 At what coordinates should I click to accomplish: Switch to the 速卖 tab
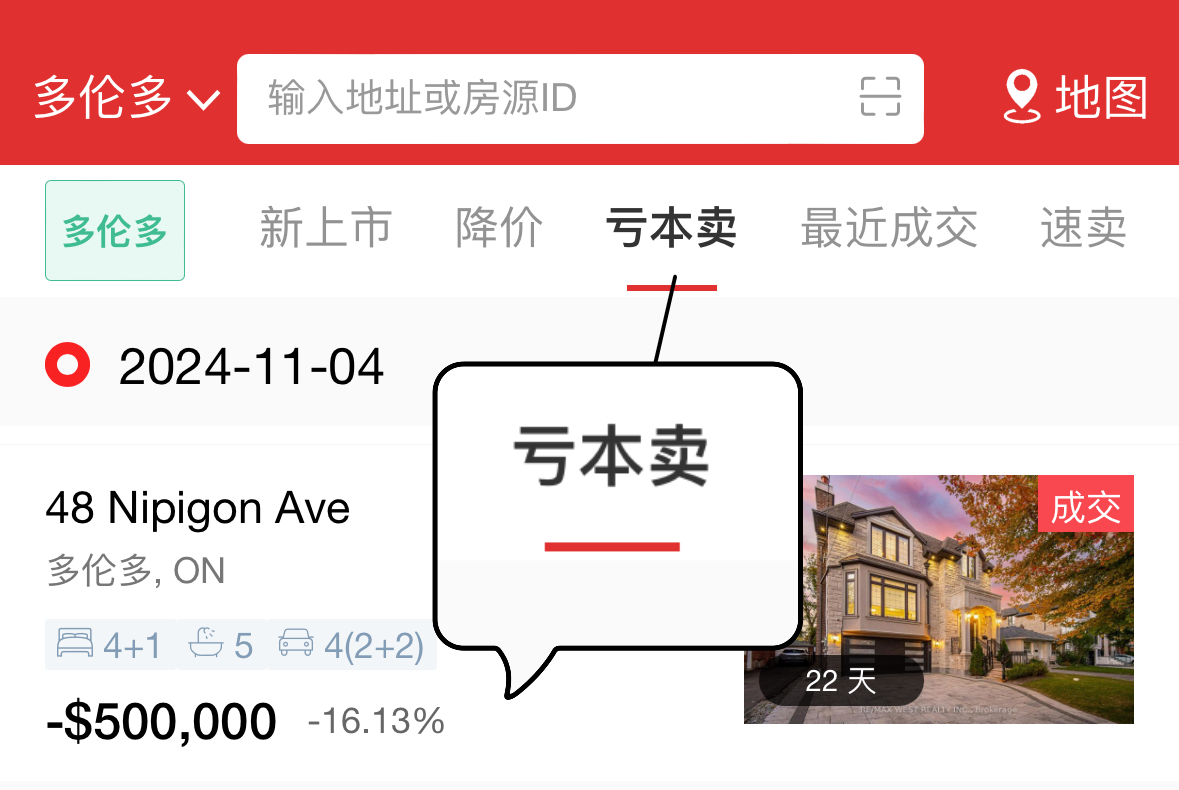1083,229
